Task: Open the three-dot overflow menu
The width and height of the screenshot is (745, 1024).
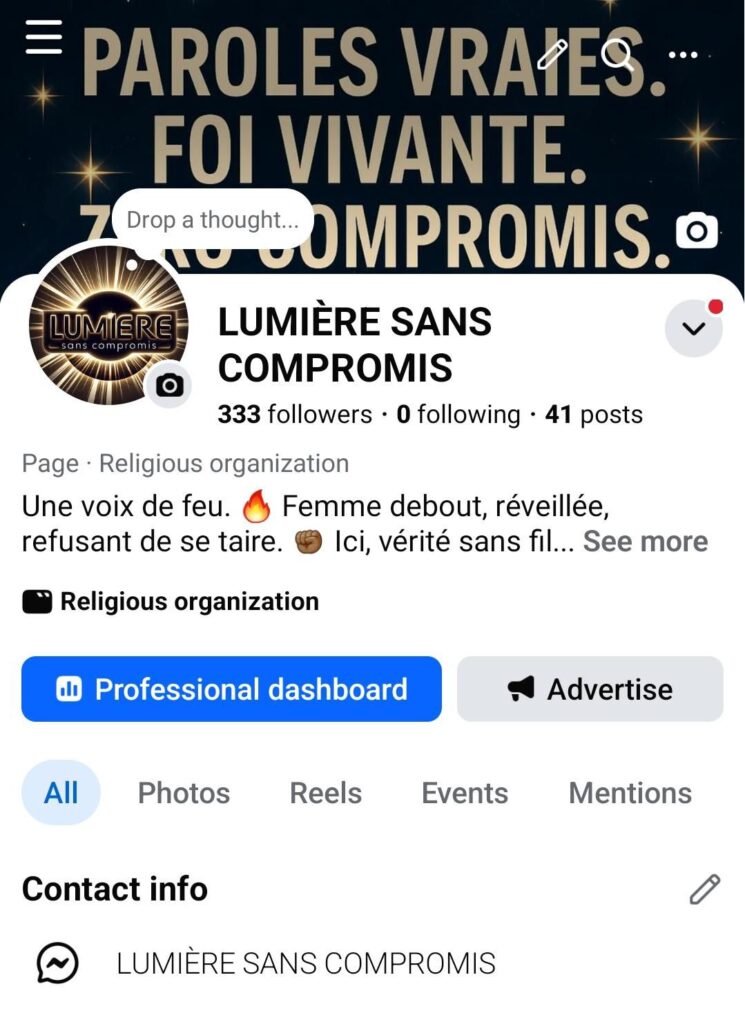Action: tap(683, 54)
